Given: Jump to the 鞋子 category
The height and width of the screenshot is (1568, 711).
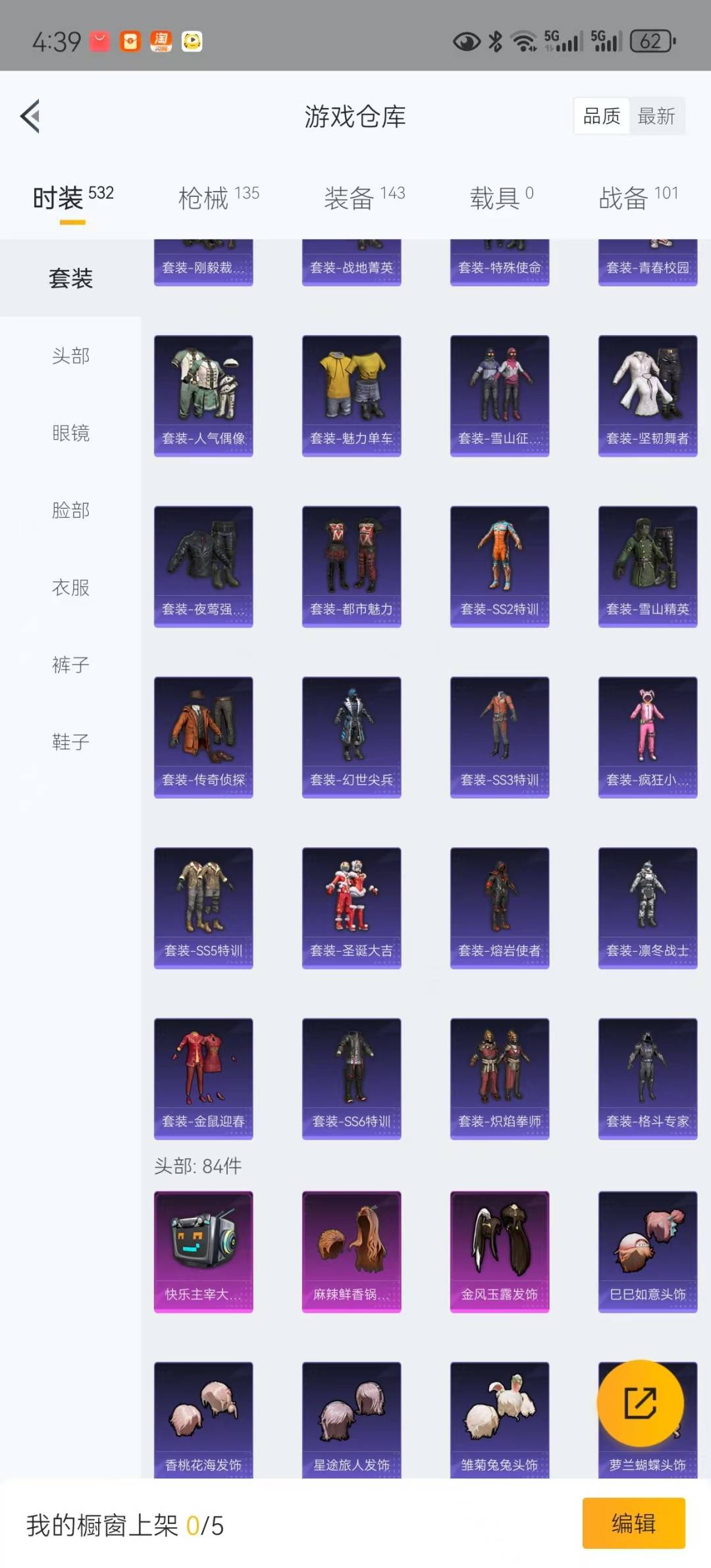Looking at the screenshot, I should pyautogui.click(x=70, y=741).
